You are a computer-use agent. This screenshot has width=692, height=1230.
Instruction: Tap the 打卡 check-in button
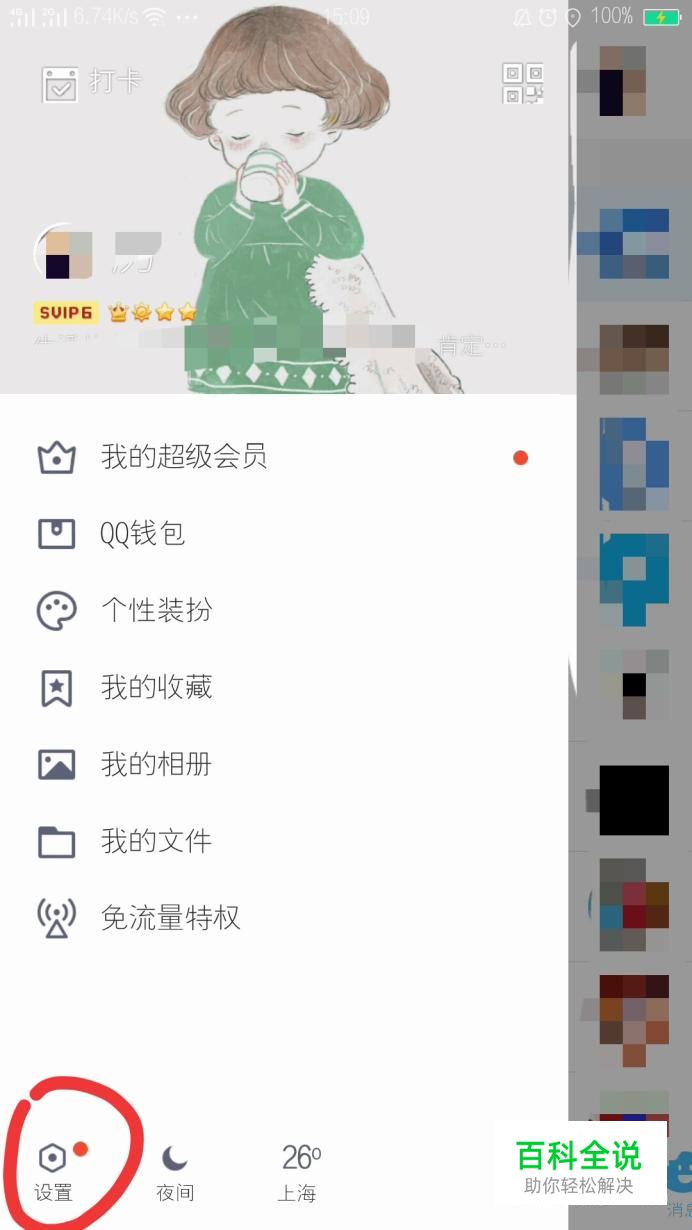92,83
